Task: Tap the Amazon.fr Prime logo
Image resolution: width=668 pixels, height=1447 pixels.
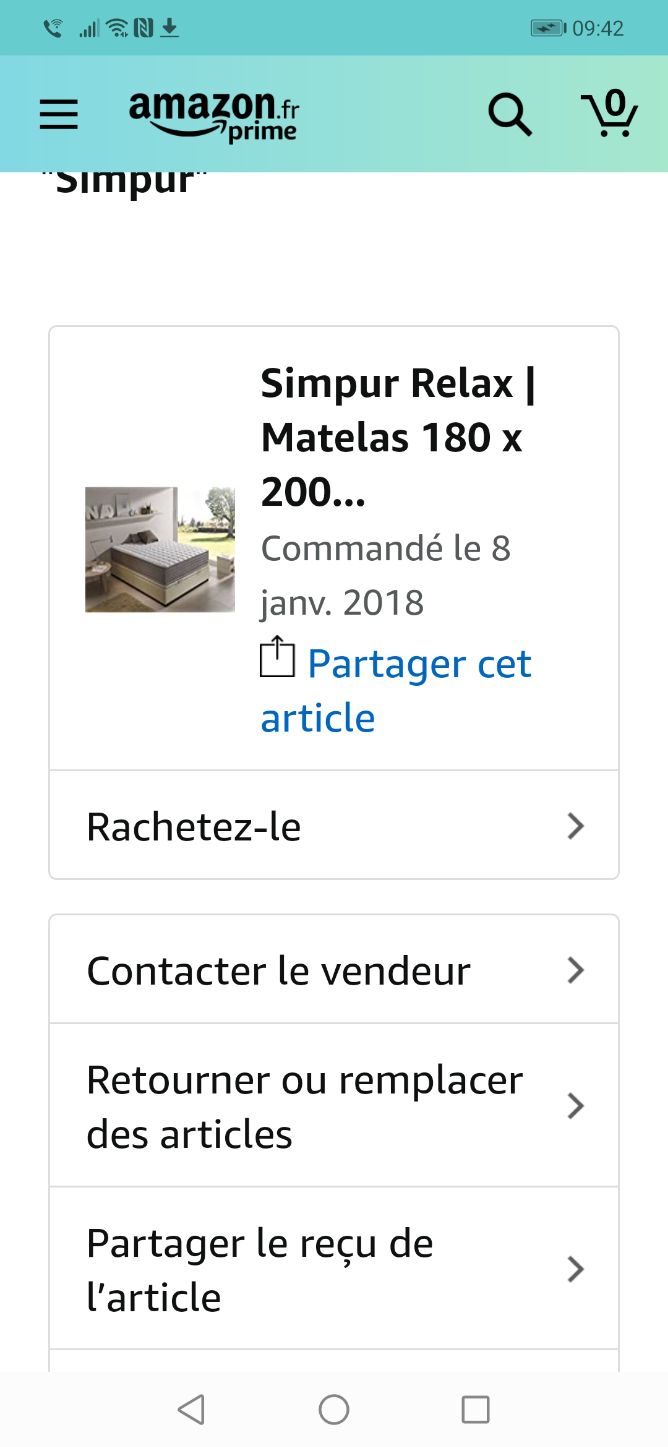Action: click(213, 116)
